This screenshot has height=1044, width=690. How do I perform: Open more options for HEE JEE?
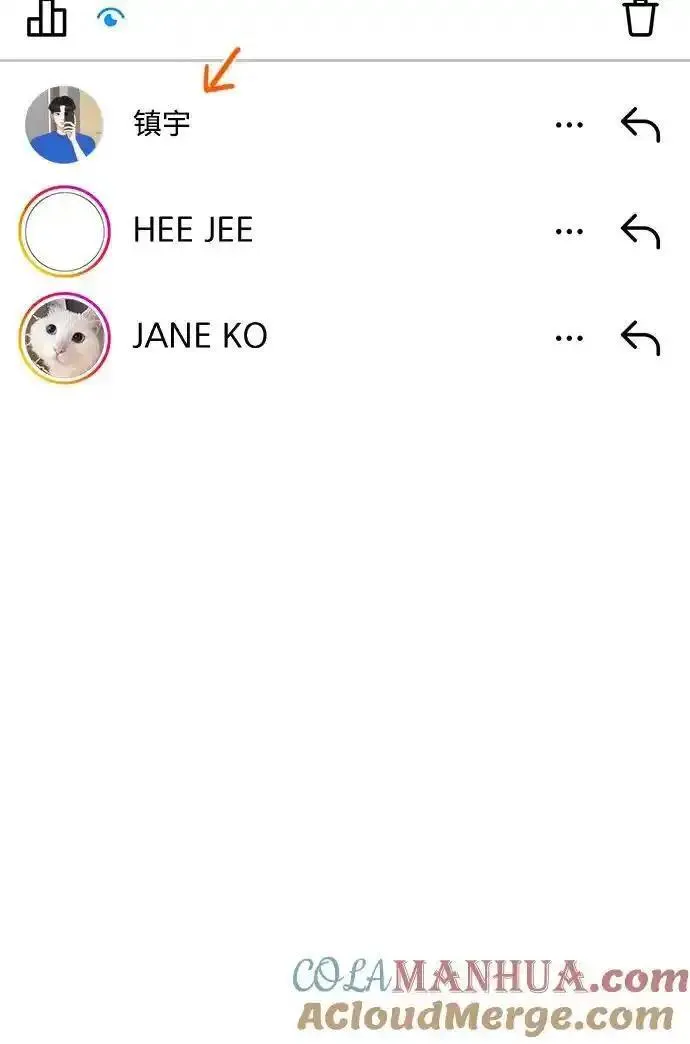tap(569, 231)
